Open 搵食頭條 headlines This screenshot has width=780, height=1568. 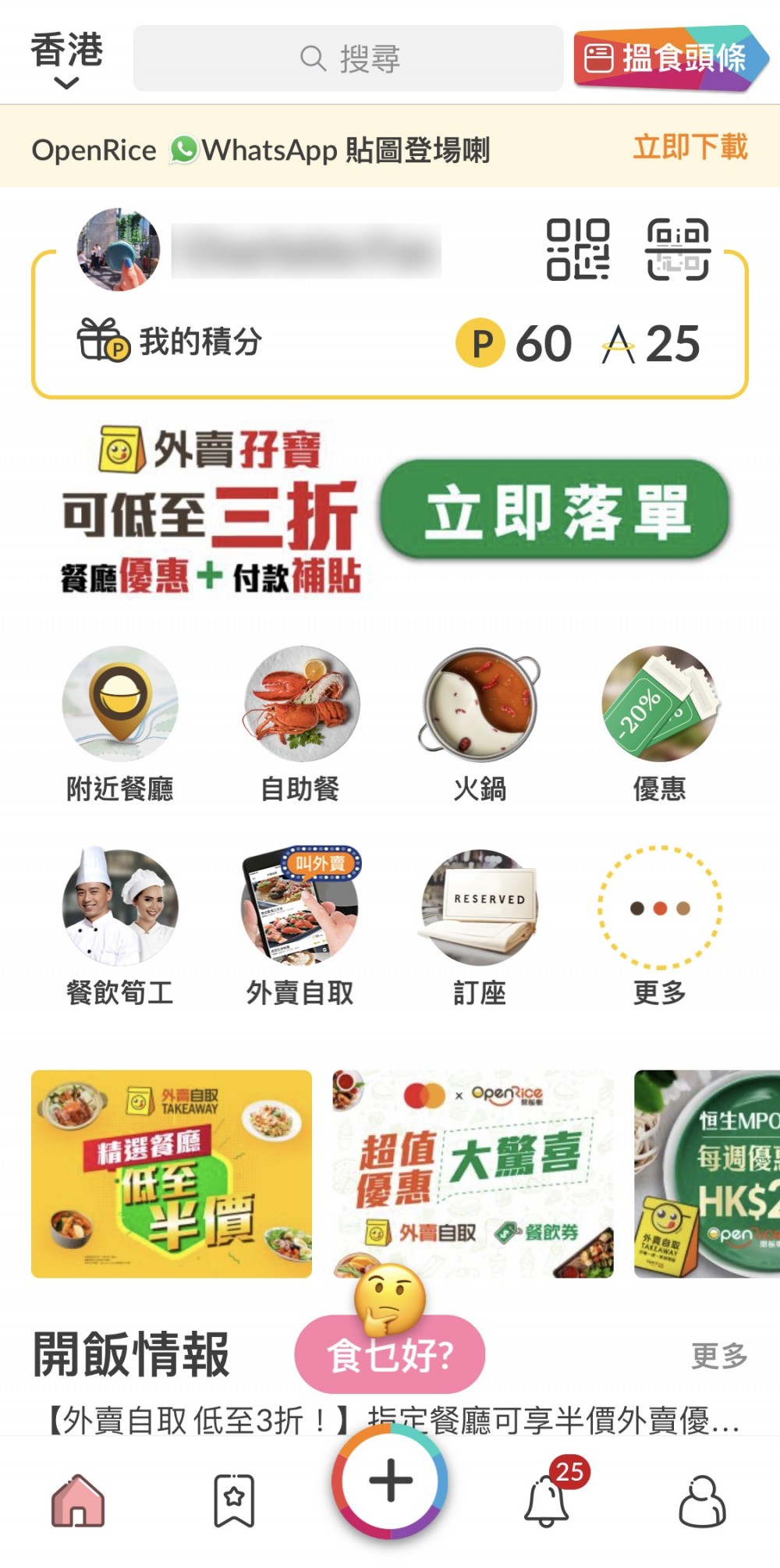pyautogui.click(x=669, y=59)
